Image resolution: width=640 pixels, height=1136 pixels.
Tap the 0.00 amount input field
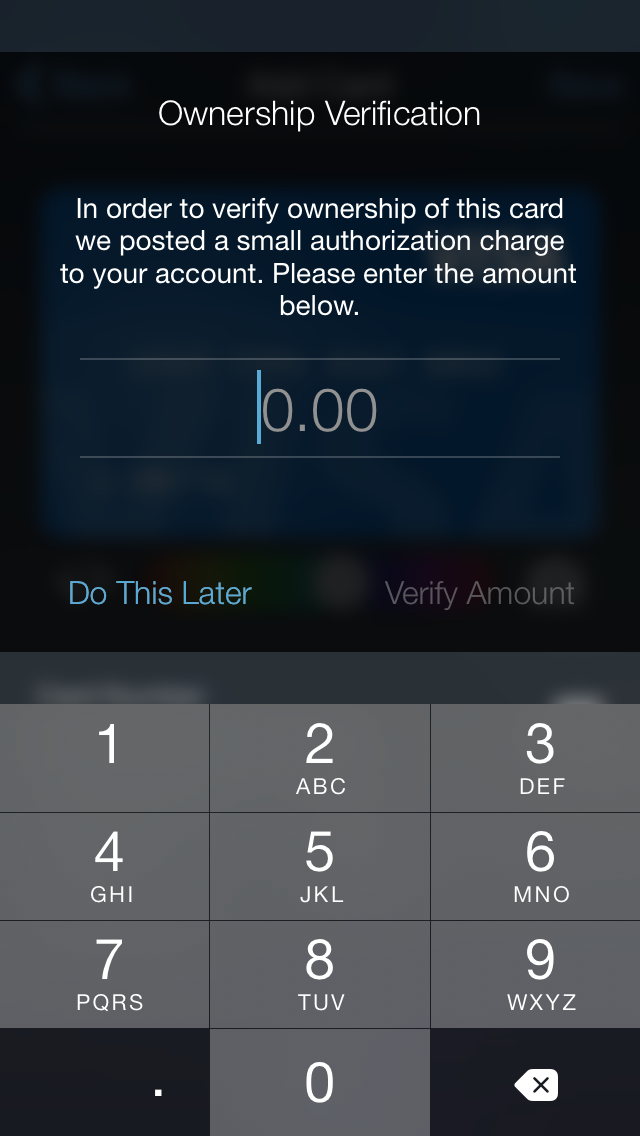tap(320, 408)
